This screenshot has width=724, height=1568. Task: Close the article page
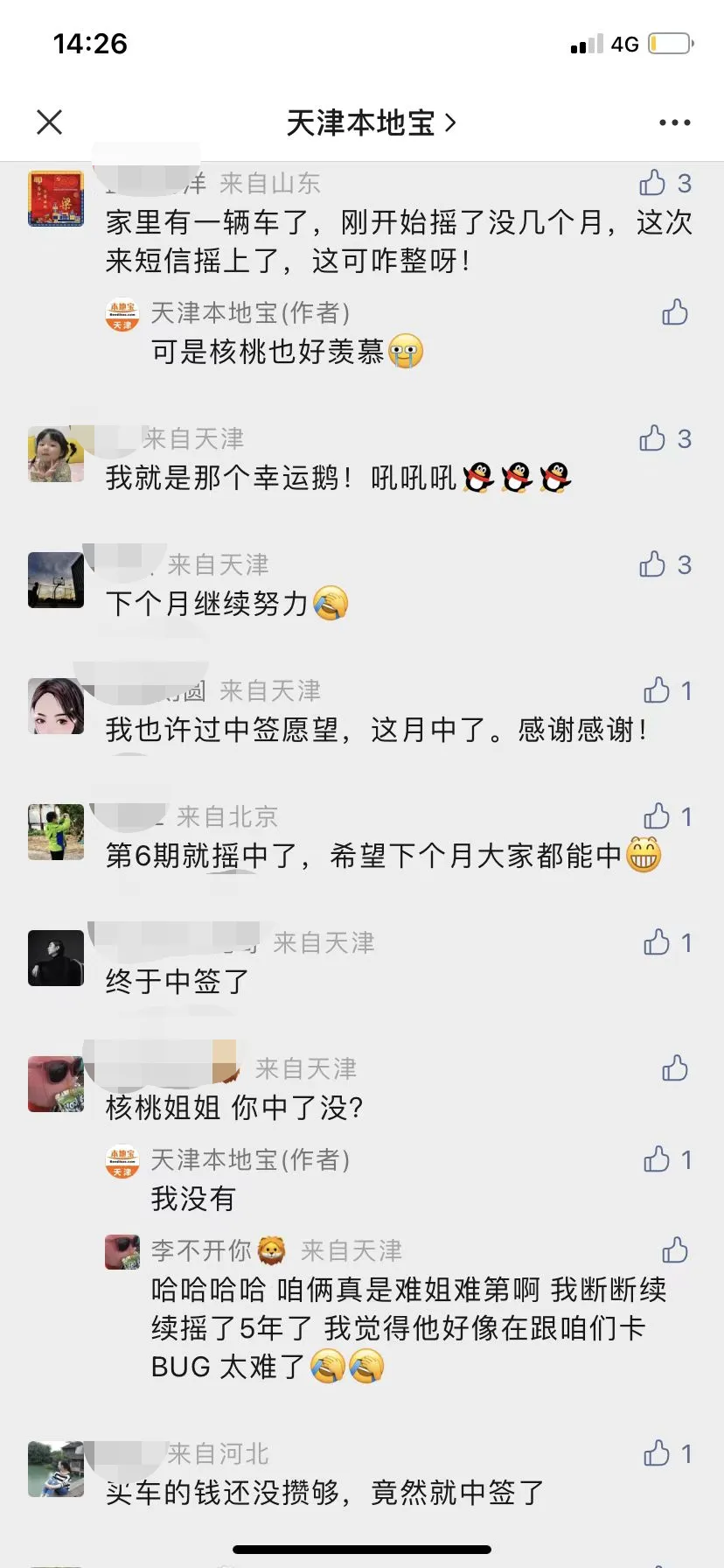coord(50,122)
